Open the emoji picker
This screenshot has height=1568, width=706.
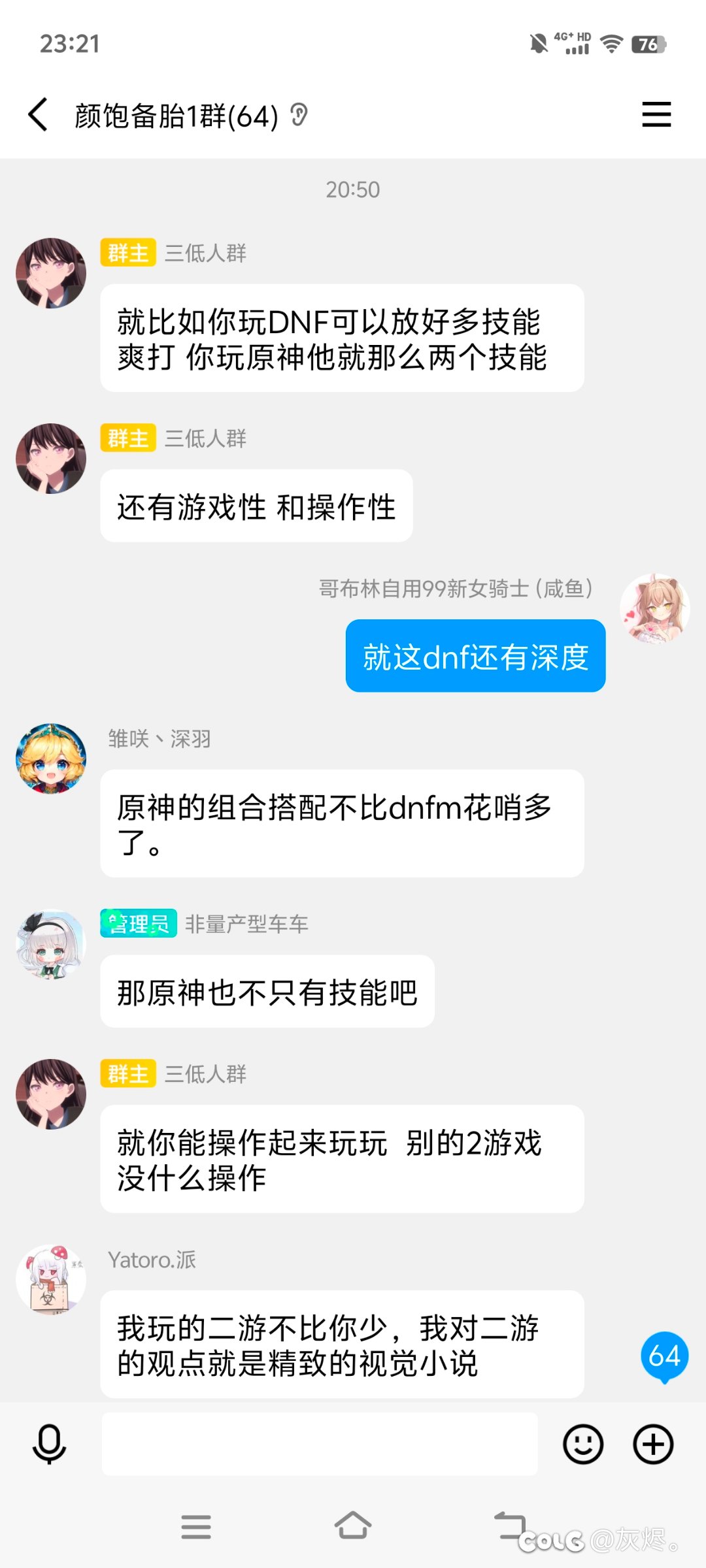[x=583, y=1444]
